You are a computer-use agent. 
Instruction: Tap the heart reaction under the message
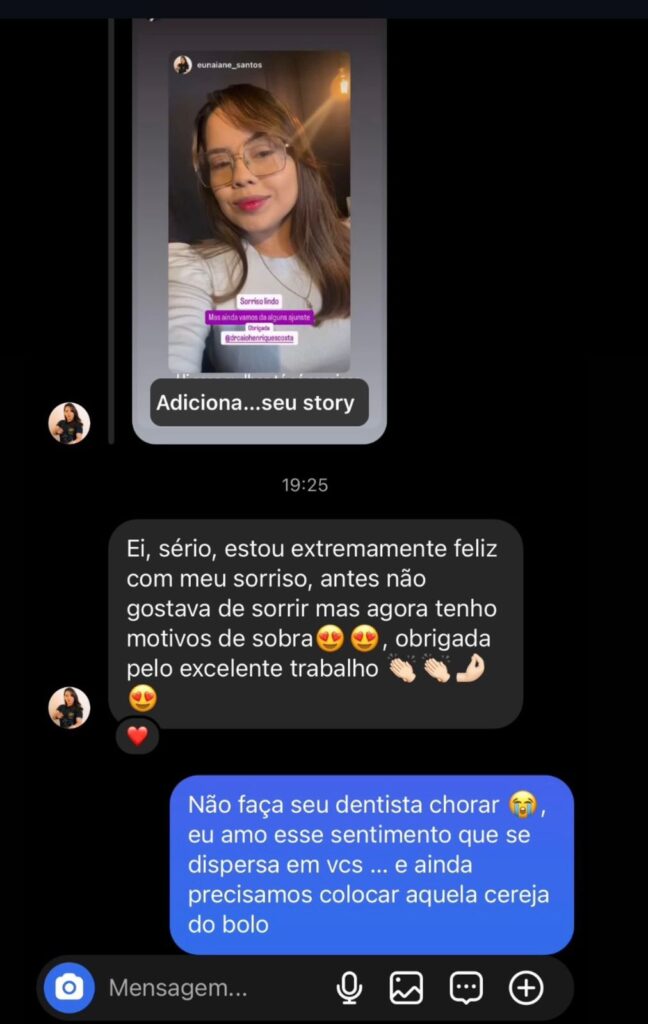point(137,736)
